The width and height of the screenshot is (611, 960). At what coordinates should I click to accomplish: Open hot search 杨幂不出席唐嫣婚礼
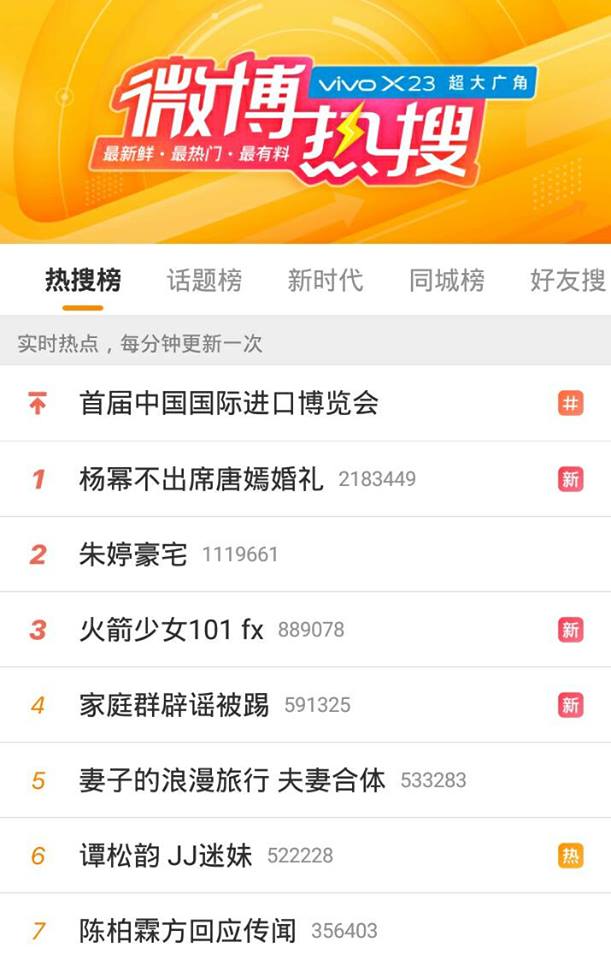pos(201,479)
